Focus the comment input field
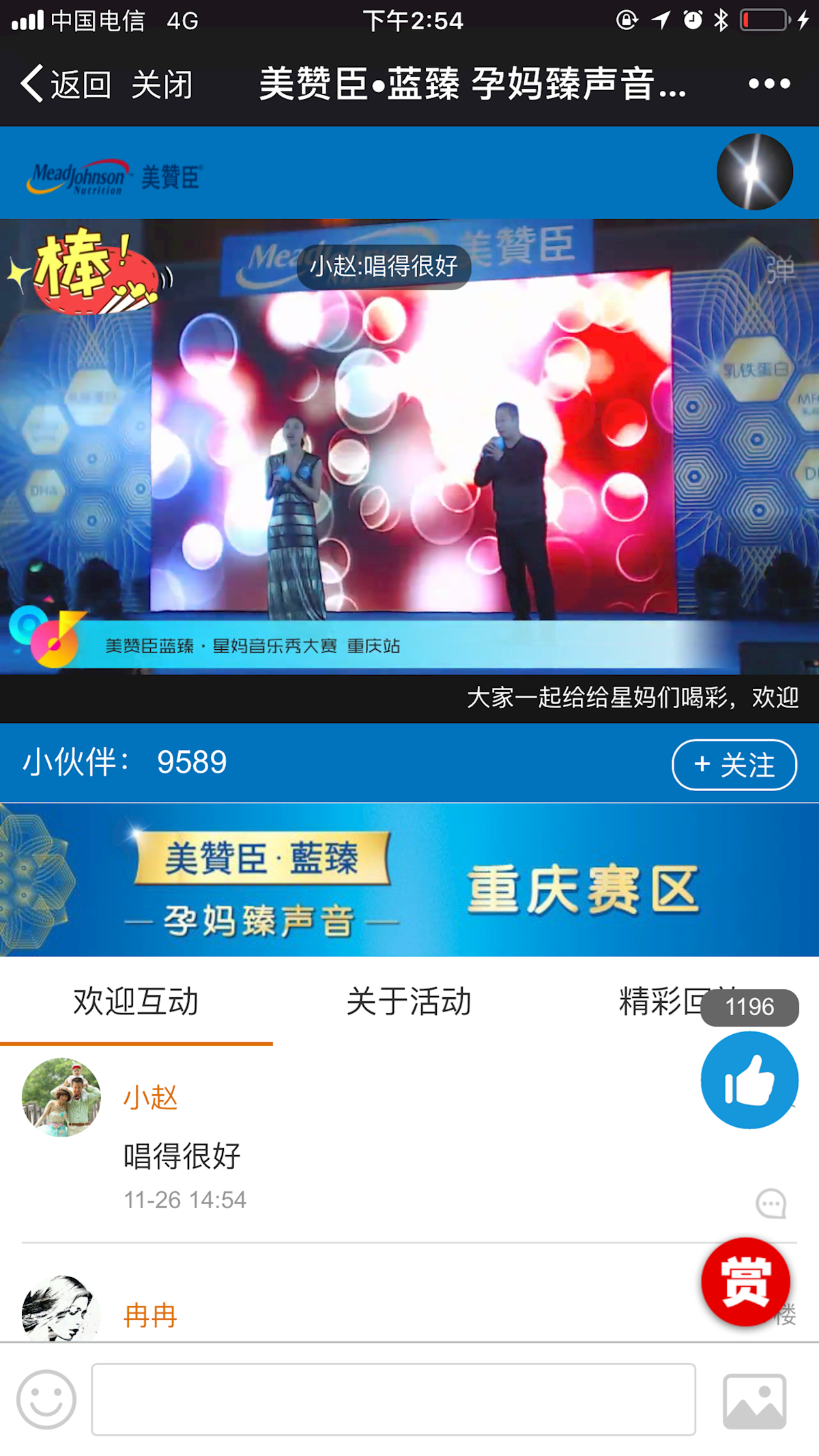 [393, 1399]
